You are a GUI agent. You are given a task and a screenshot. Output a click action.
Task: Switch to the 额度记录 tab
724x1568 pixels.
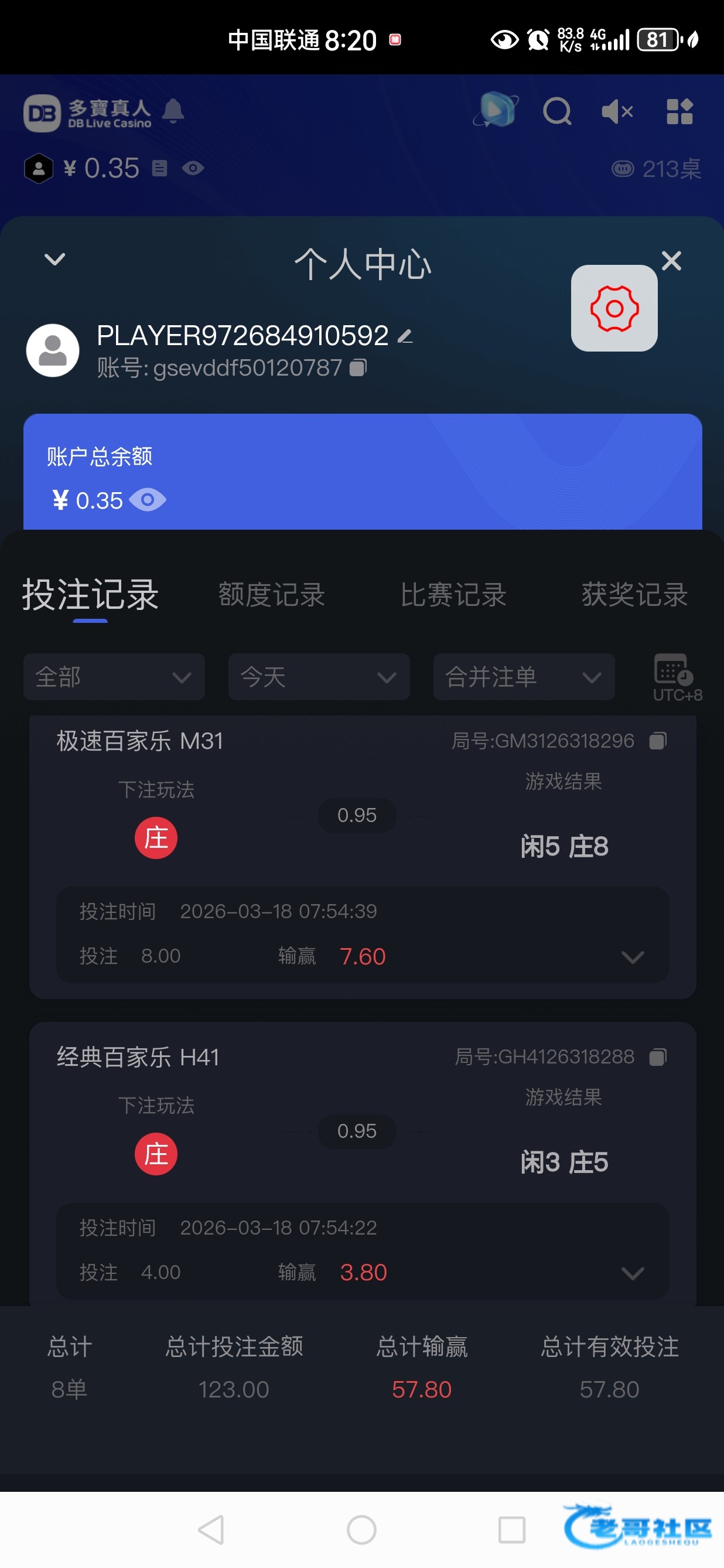tap(271, 595)
